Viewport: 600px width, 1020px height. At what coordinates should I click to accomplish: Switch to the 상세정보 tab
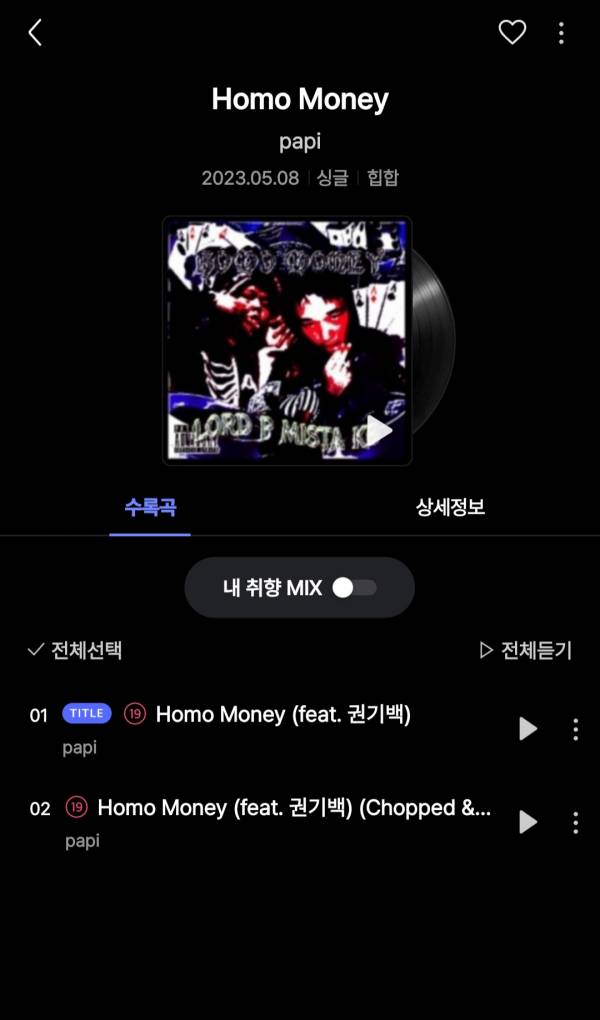pyautogui.click(x=450, y=507)
